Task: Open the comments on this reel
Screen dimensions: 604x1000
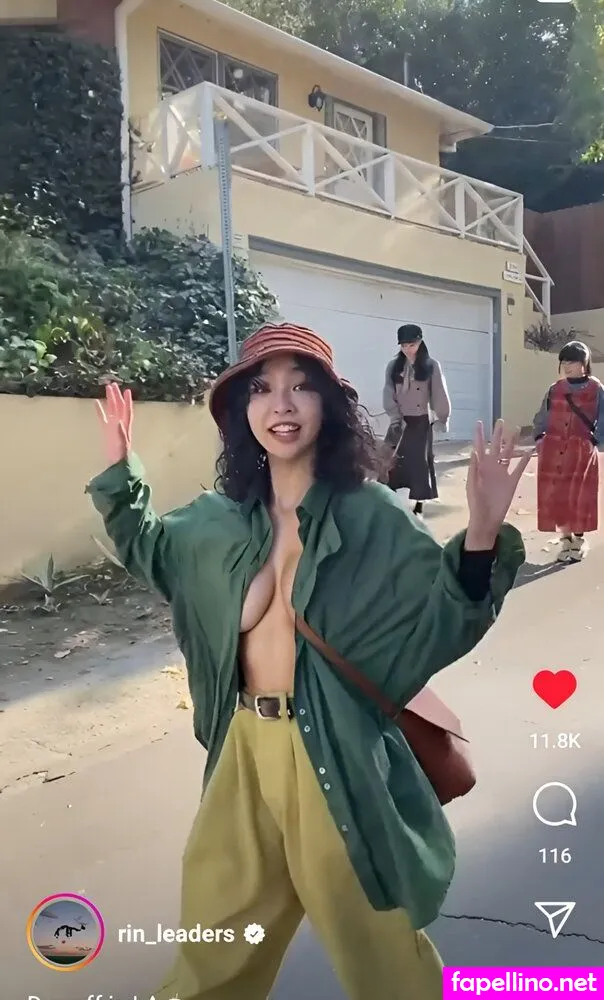Action: click(554, 804)
